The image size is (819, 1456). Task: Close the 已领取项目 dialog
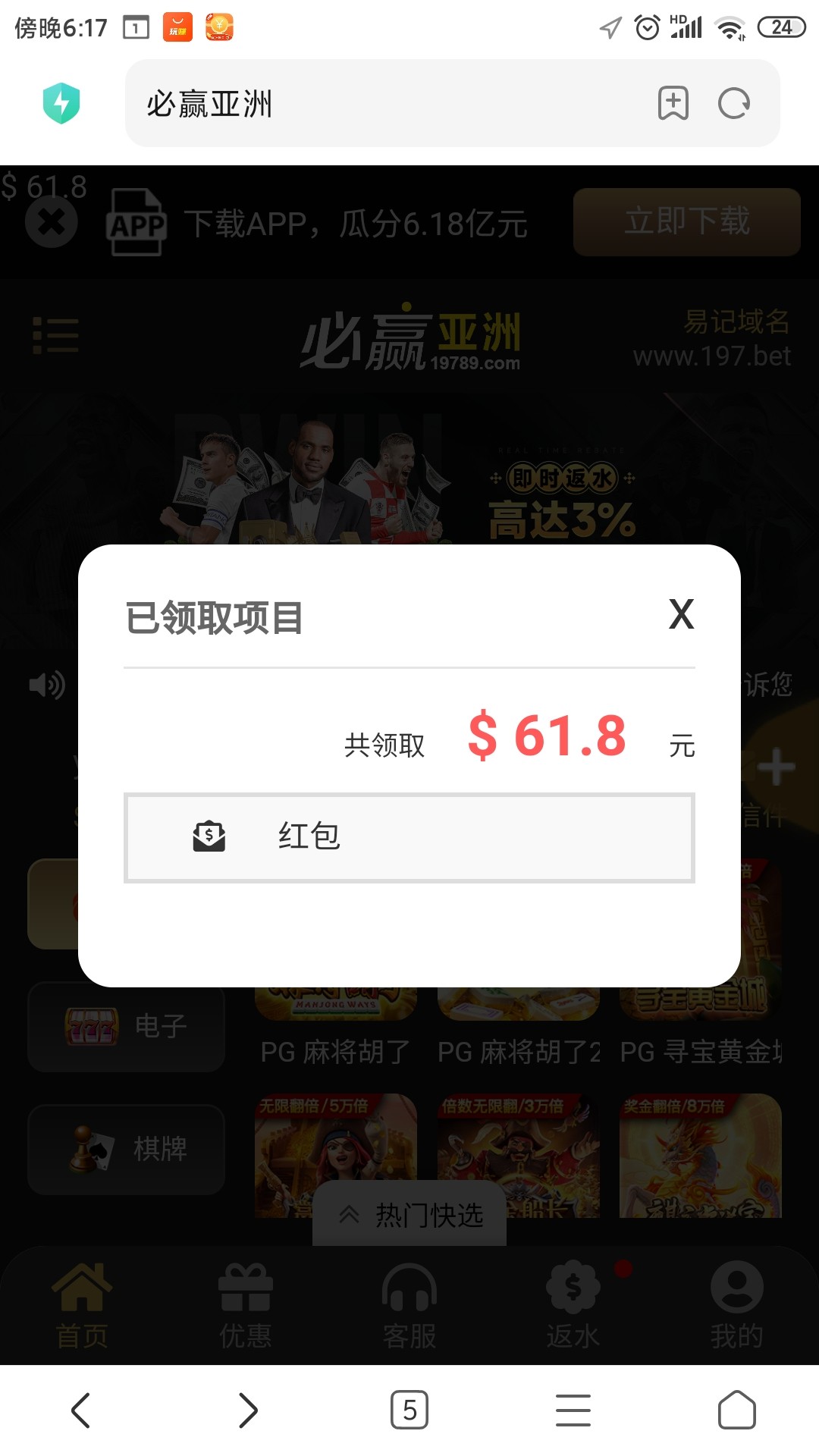[681, 614]
